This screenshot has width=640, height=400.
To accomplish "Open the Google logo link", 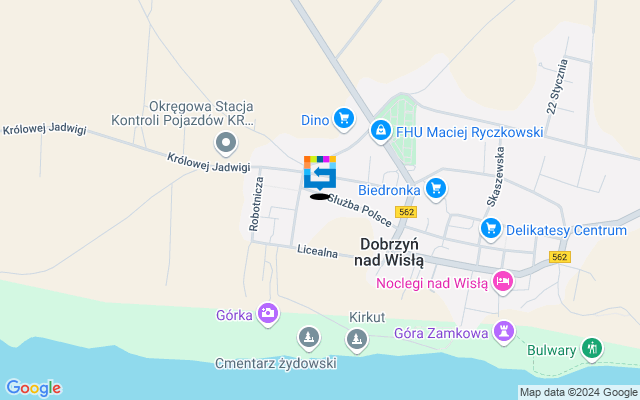I will pyautogui.click(x=33, y=388).
